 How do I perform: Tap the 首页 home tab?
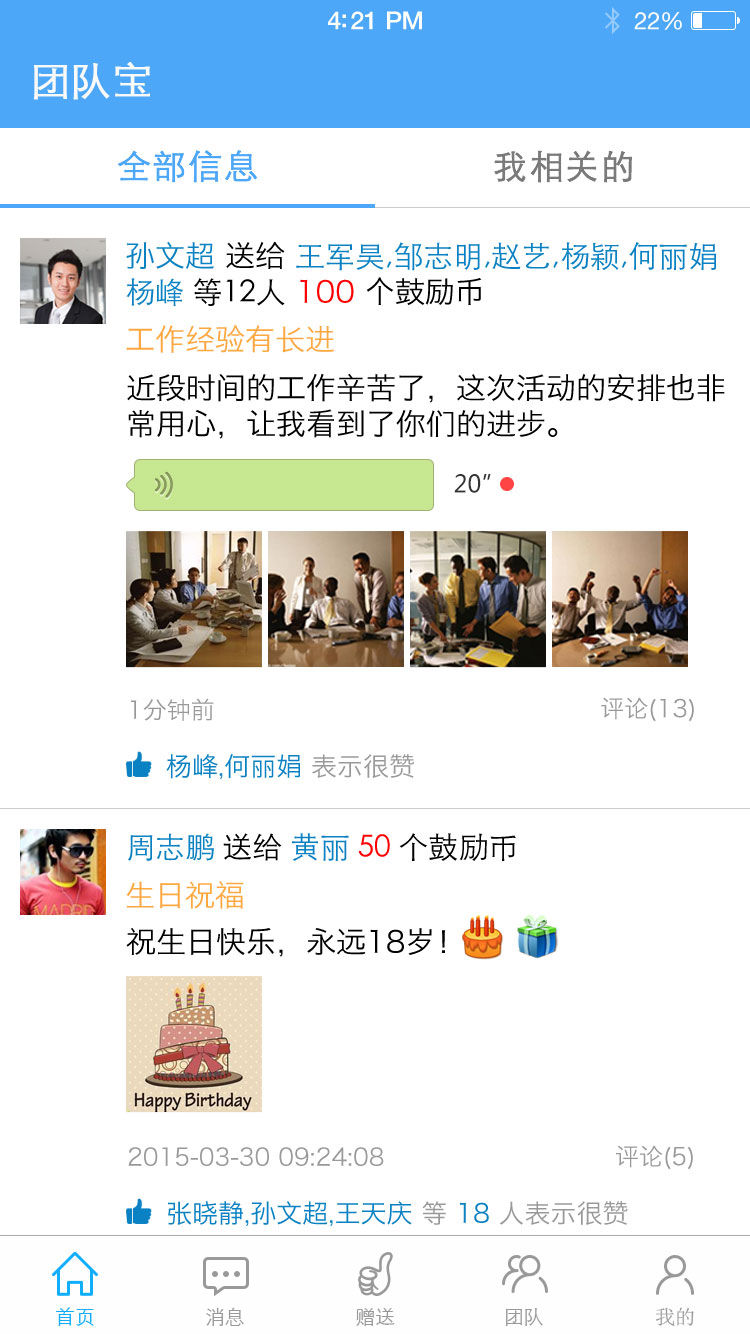pos(75,1289)
